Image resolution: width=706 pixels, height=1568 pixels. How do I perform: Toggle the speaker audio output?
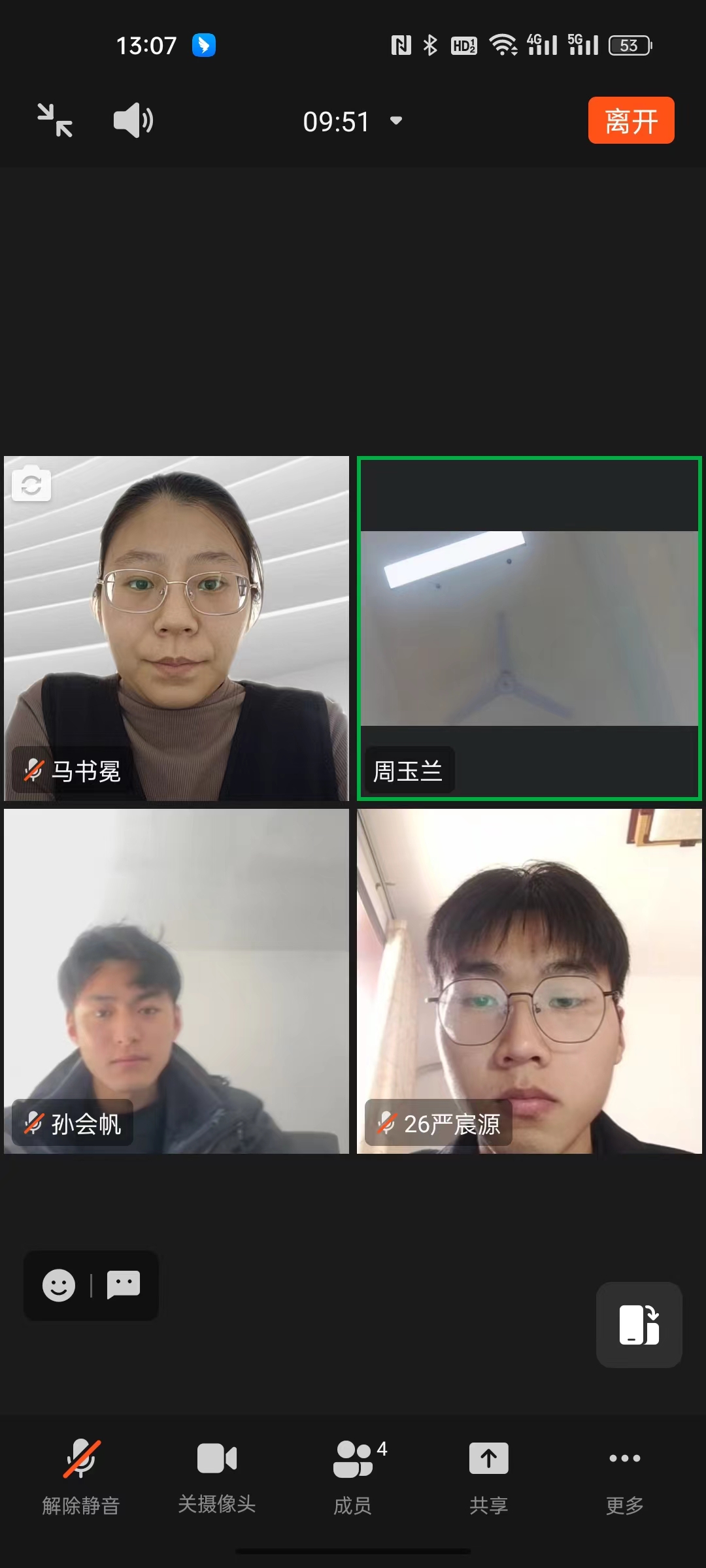133,120
